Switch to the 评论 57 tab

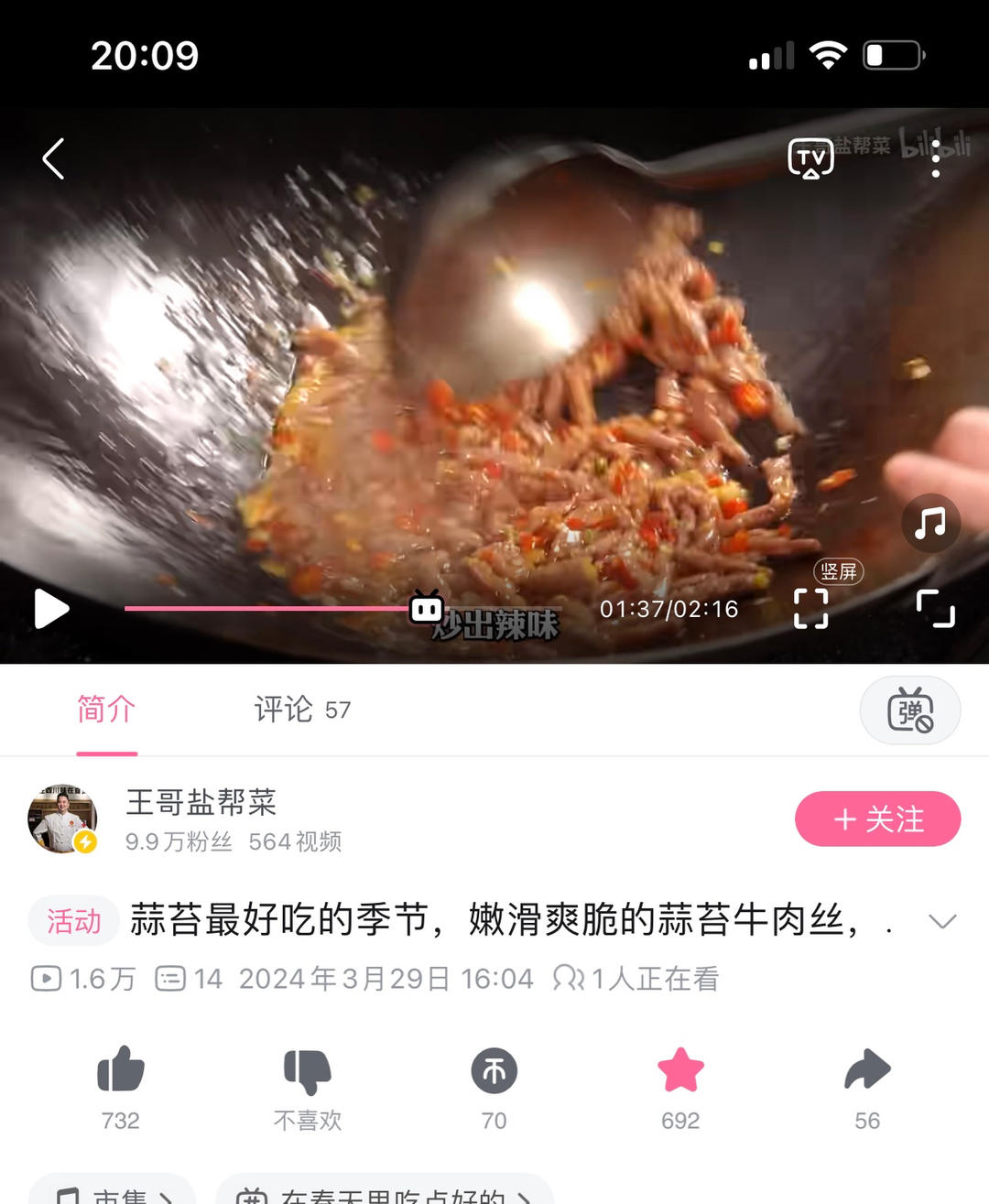coord(301,710)
